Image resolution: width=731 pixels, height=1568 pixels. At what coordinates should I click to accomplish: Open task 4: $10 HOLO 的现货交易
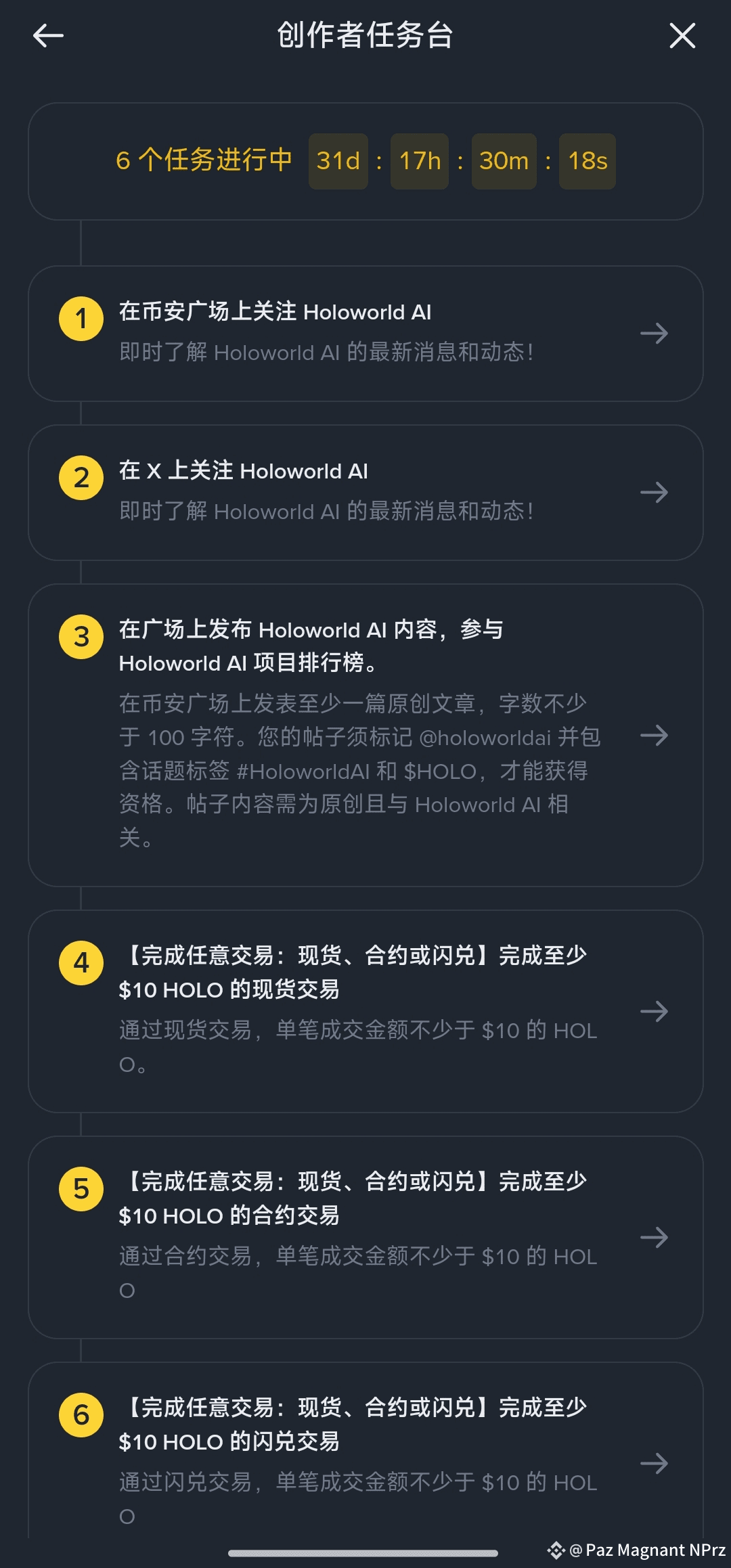pyautogui.click(x=365, y=1012)
